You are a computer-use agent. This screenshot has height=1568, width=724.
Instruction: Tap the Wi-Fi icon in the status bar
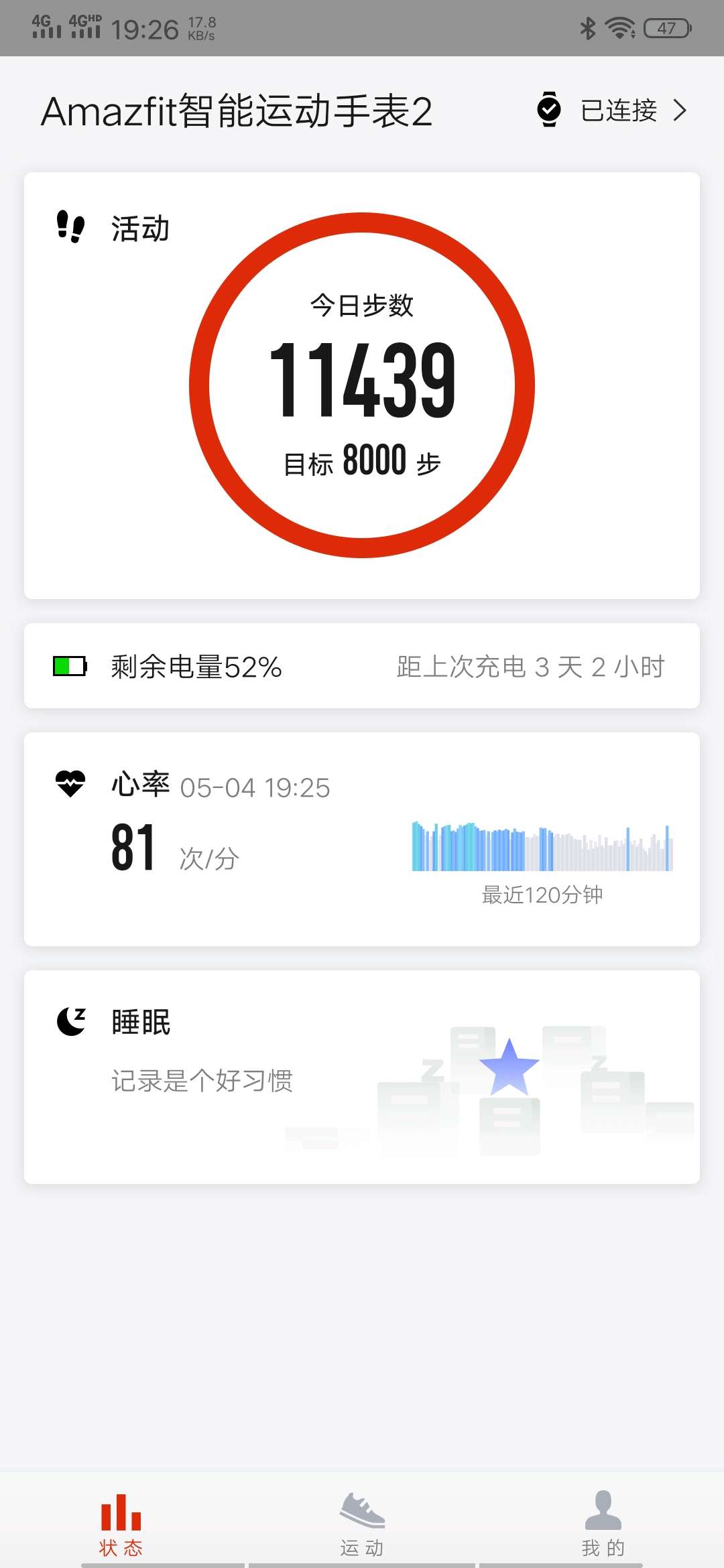(620, 27)
